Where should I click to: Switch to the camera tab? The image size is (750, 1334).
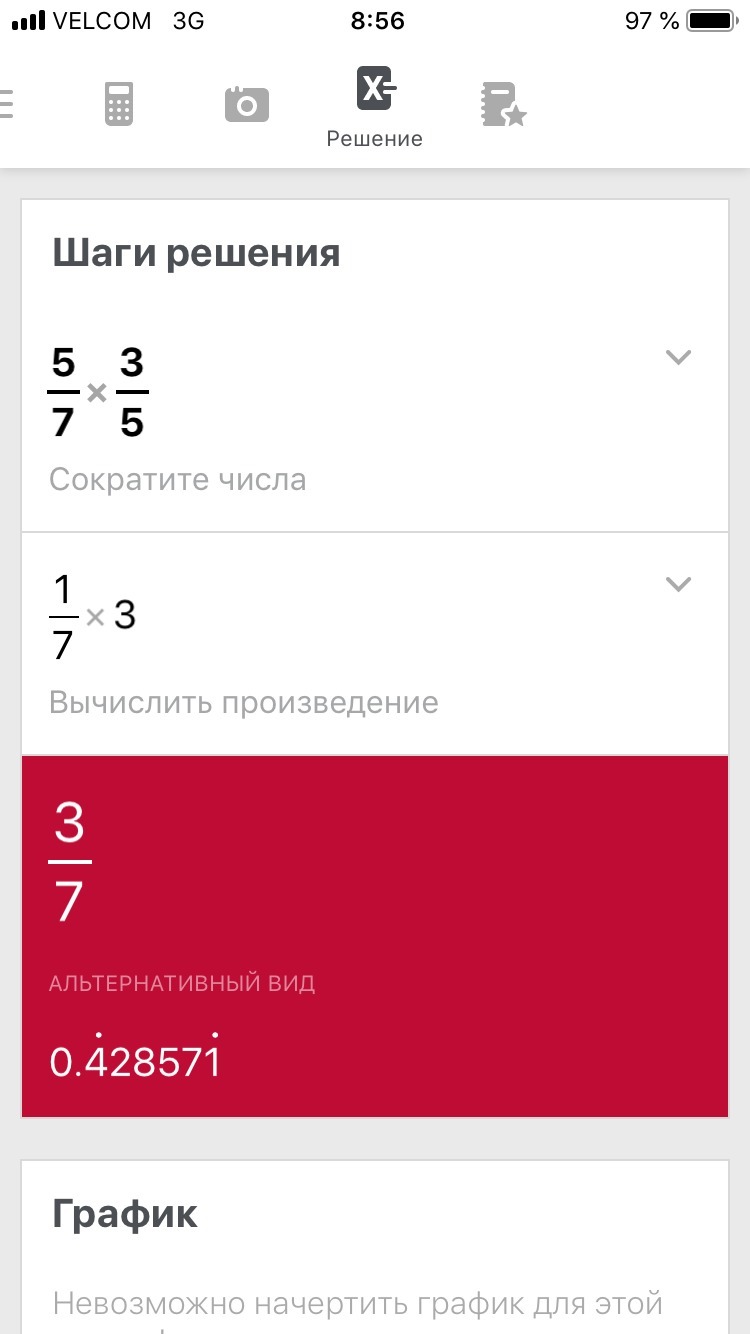[247, 104]
